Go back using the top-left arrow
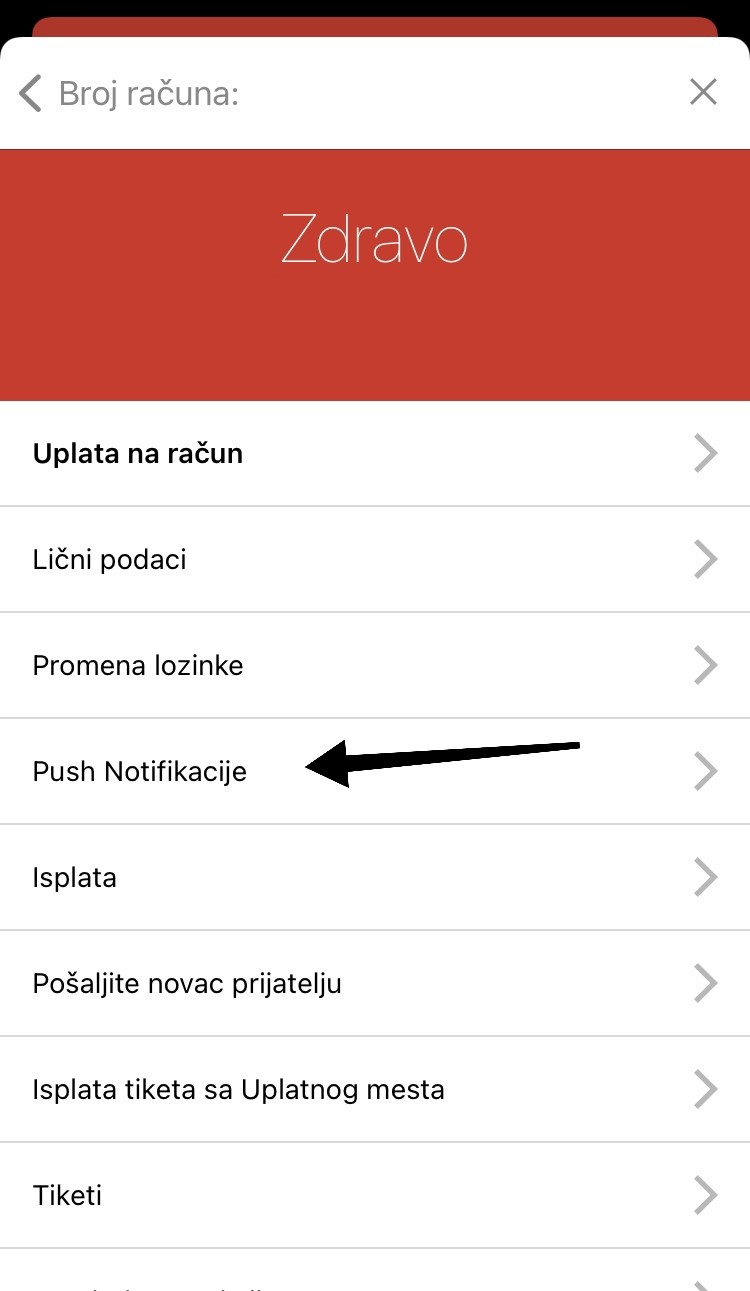750x1291 pixels. 31,94
